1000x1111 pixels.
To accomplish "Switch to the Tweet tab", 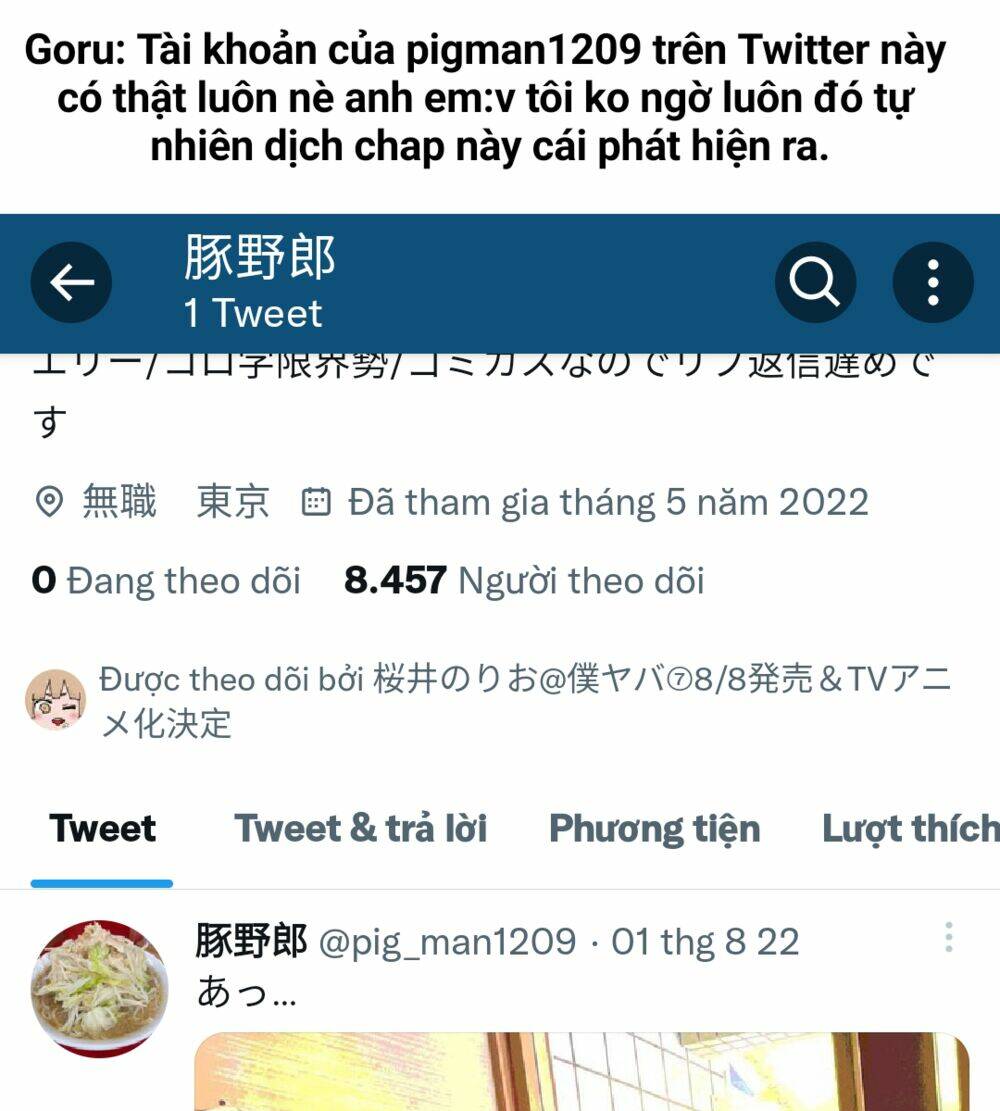I will 102,829.
